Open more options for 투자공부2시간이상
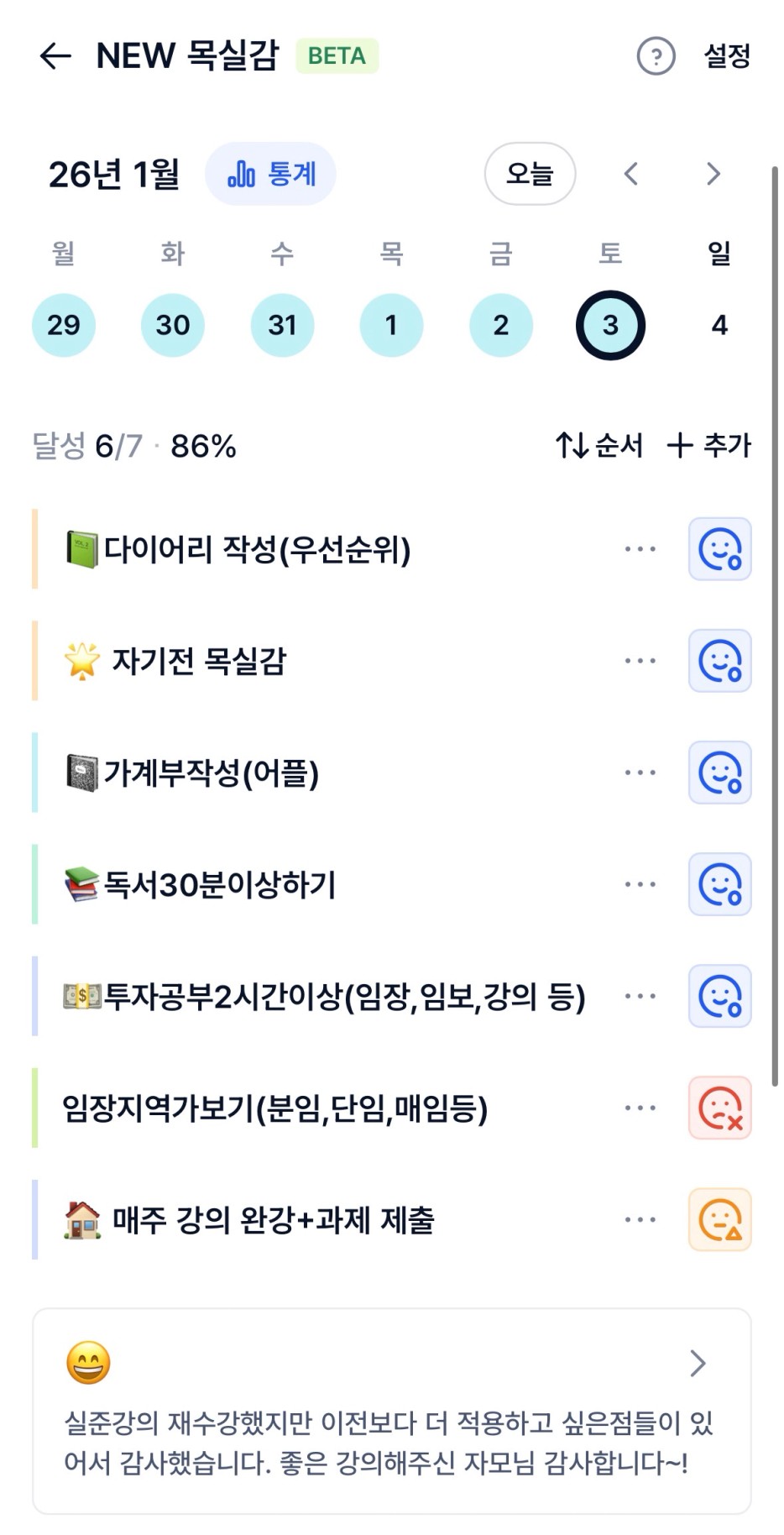 click(640, 996)
